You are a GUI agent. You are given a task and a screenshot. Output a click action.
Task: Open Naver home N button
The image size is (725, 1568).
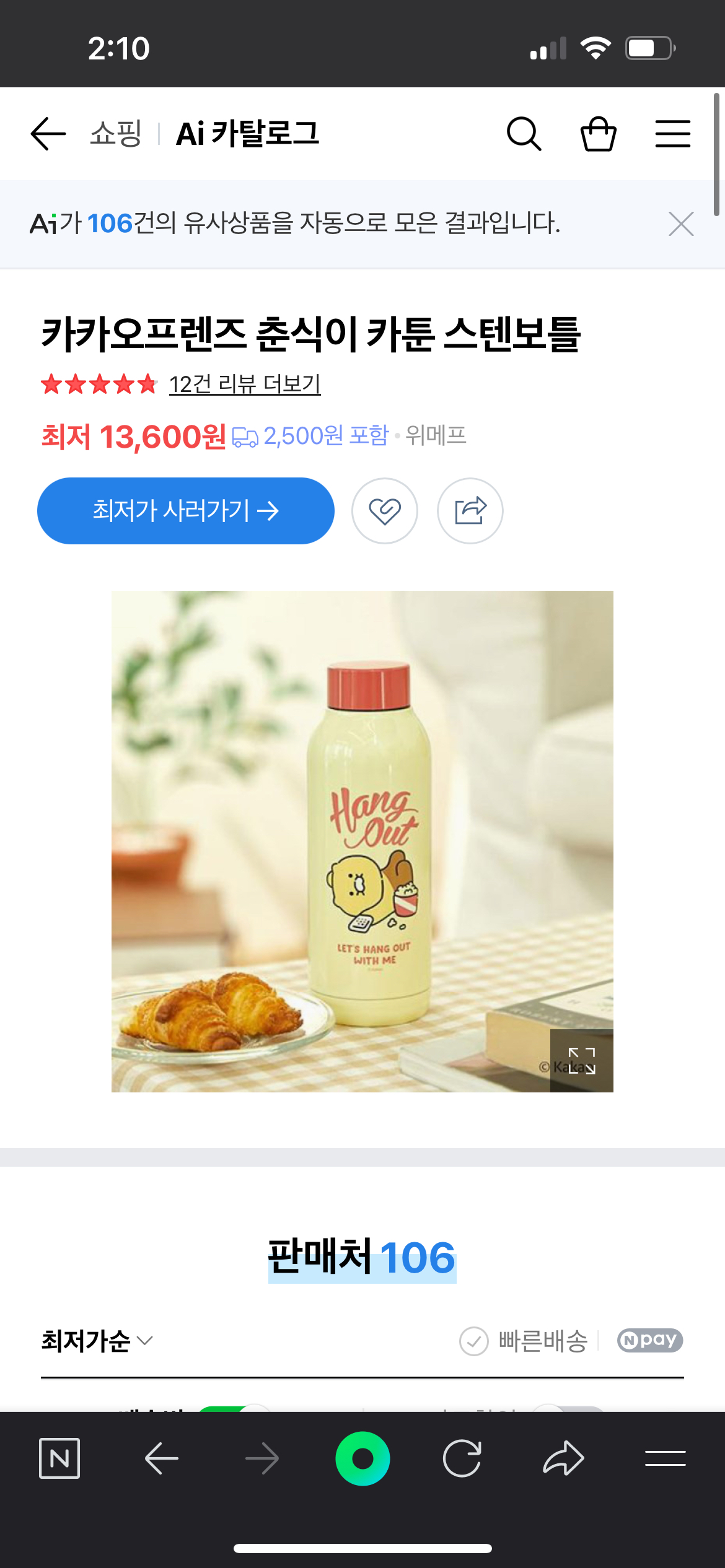pos(59,1458)
